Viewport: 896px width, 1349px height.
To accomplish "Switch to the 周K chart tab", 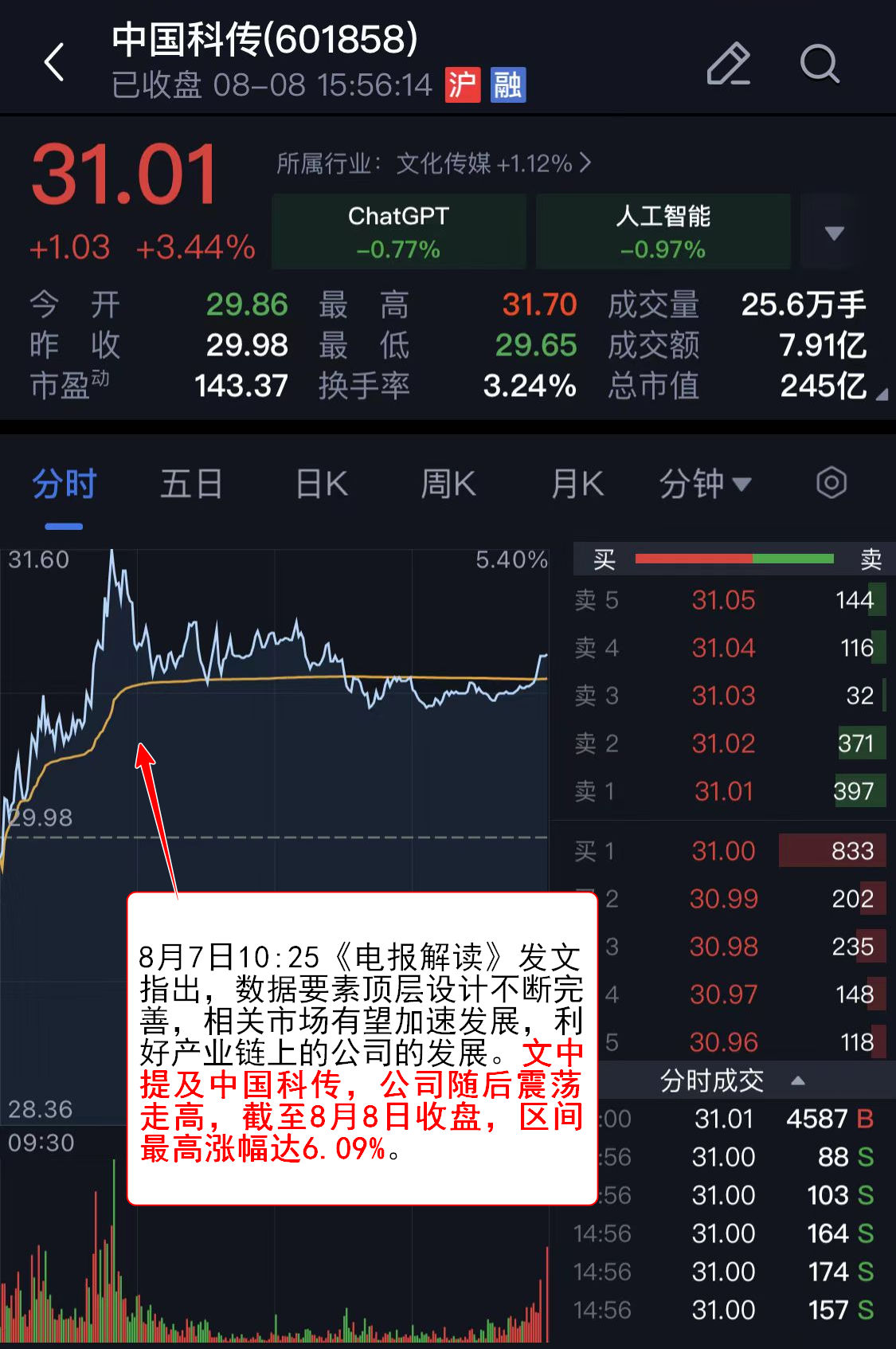I will click(x=448, y=484).
